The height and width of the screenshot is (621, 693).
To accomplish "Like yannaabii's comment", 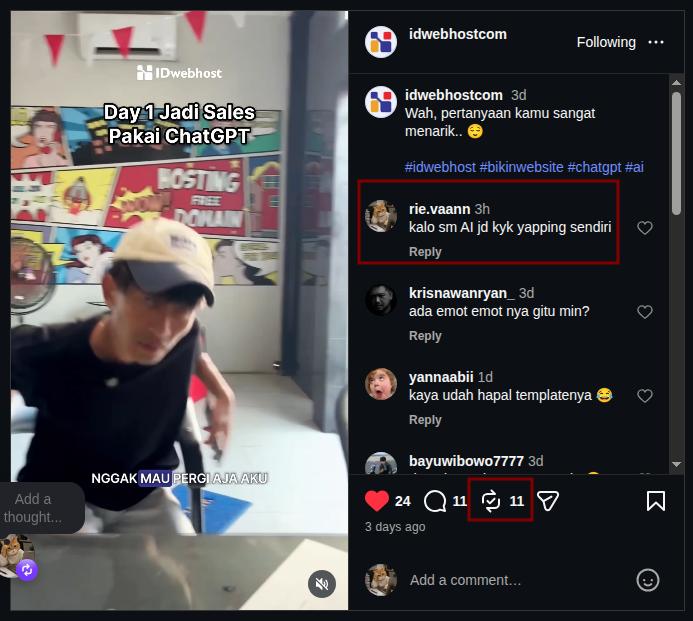I will 645,396.
